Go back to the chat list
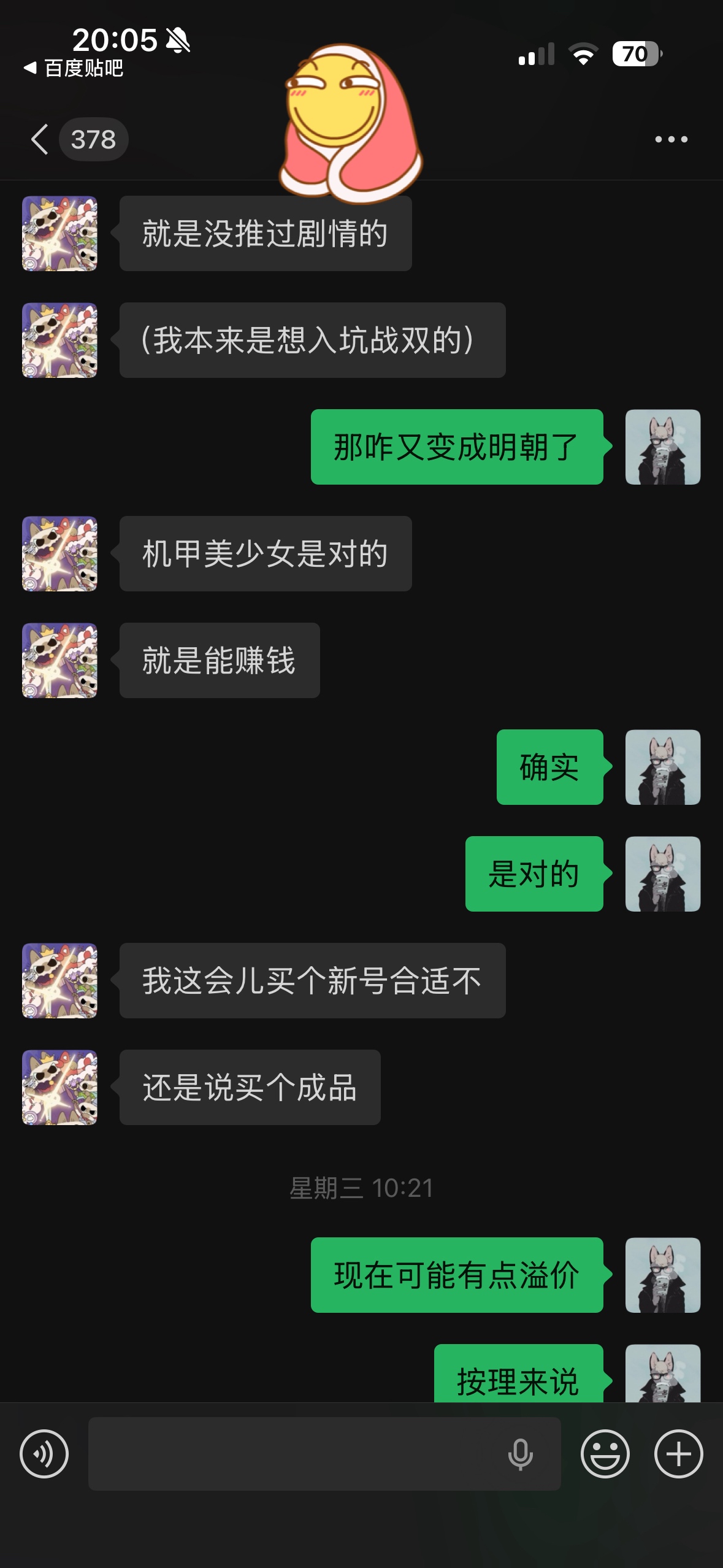The width and height of the screenshot is (723, 1568). tap(40, 139)
